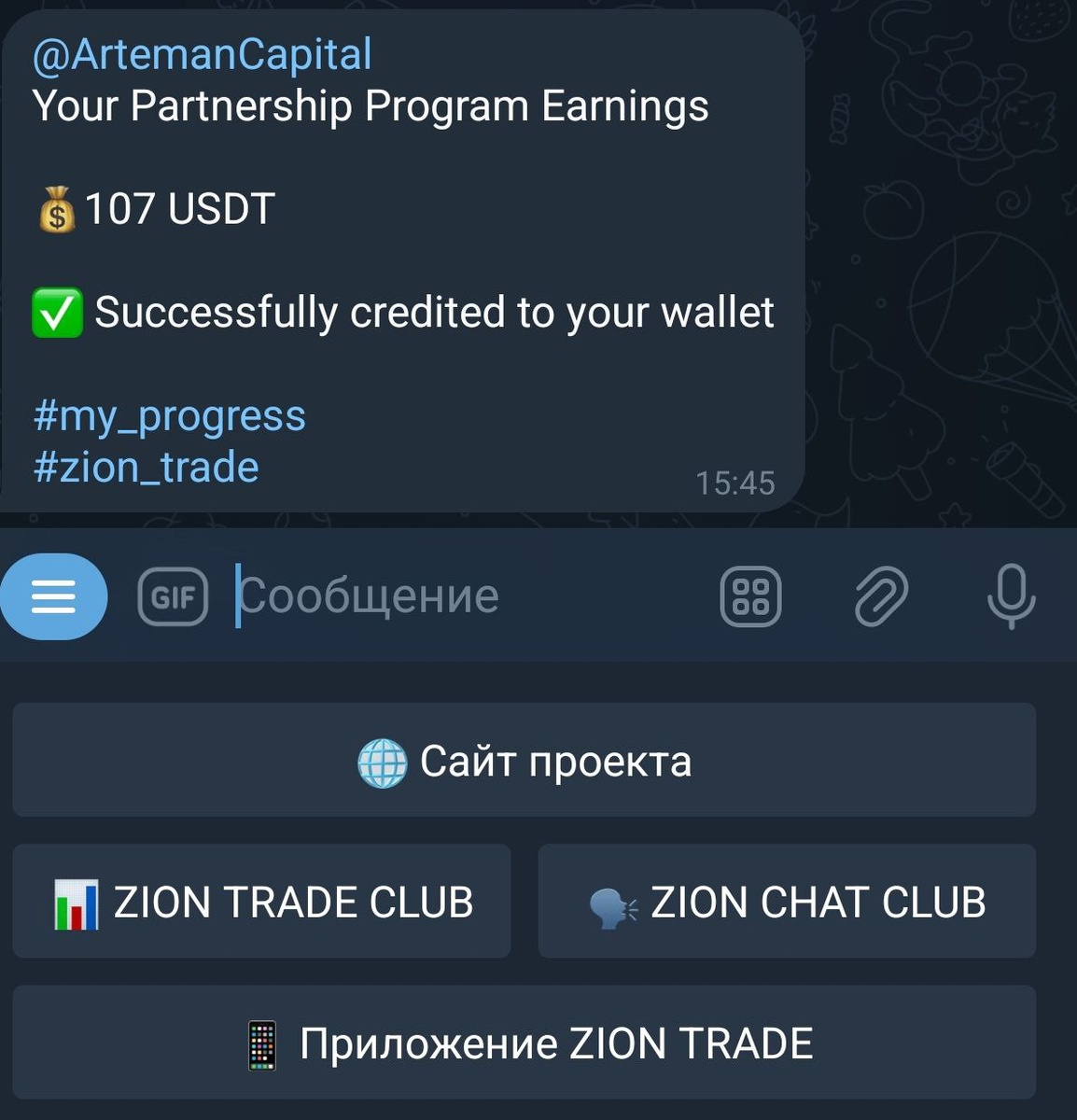Open the bot menu button
Viewport: 1077px width, 1120px height.
pyautogui.click(x=54, y=596)
